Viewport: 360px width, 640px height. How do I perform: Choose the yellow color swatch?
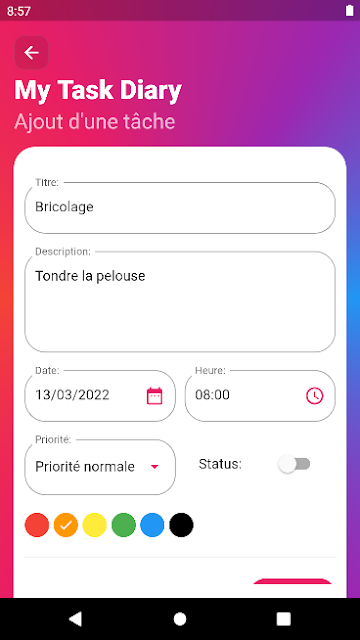pyautogui.click(x=95, y=525)
